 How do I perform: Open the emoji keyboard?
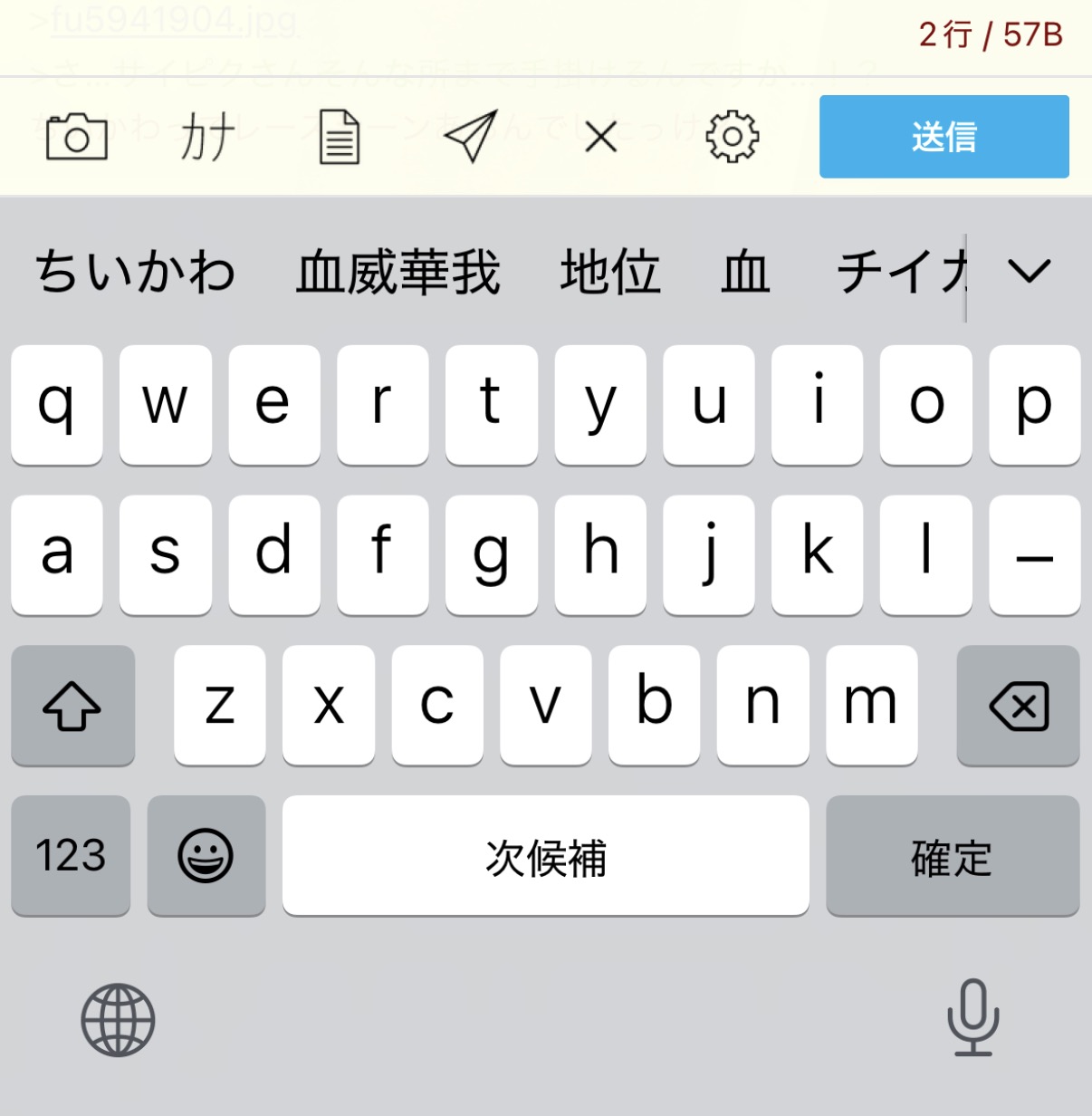coord(206,855)
